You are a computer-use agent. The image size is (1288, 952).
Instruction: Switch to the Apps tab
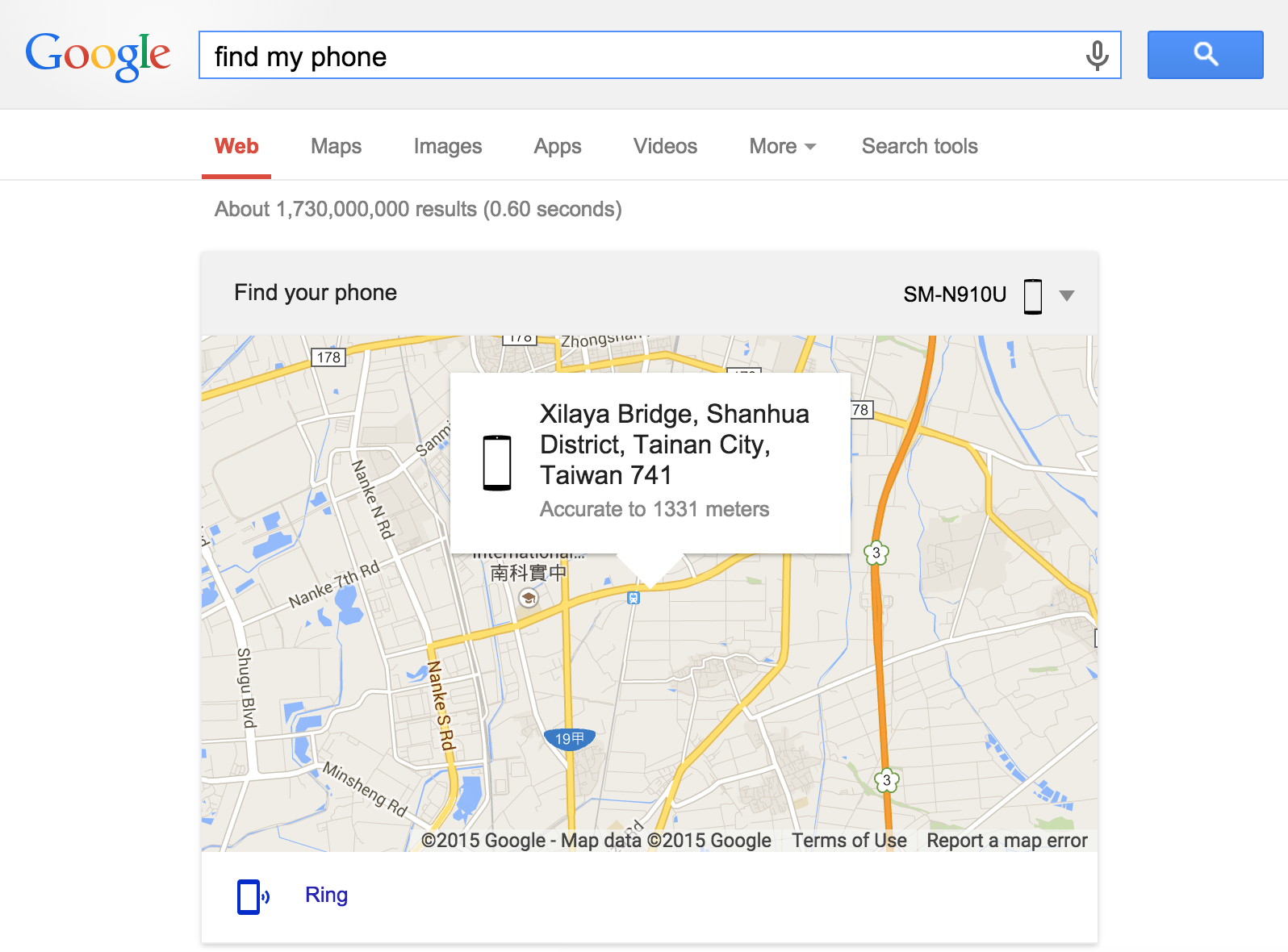557,146
